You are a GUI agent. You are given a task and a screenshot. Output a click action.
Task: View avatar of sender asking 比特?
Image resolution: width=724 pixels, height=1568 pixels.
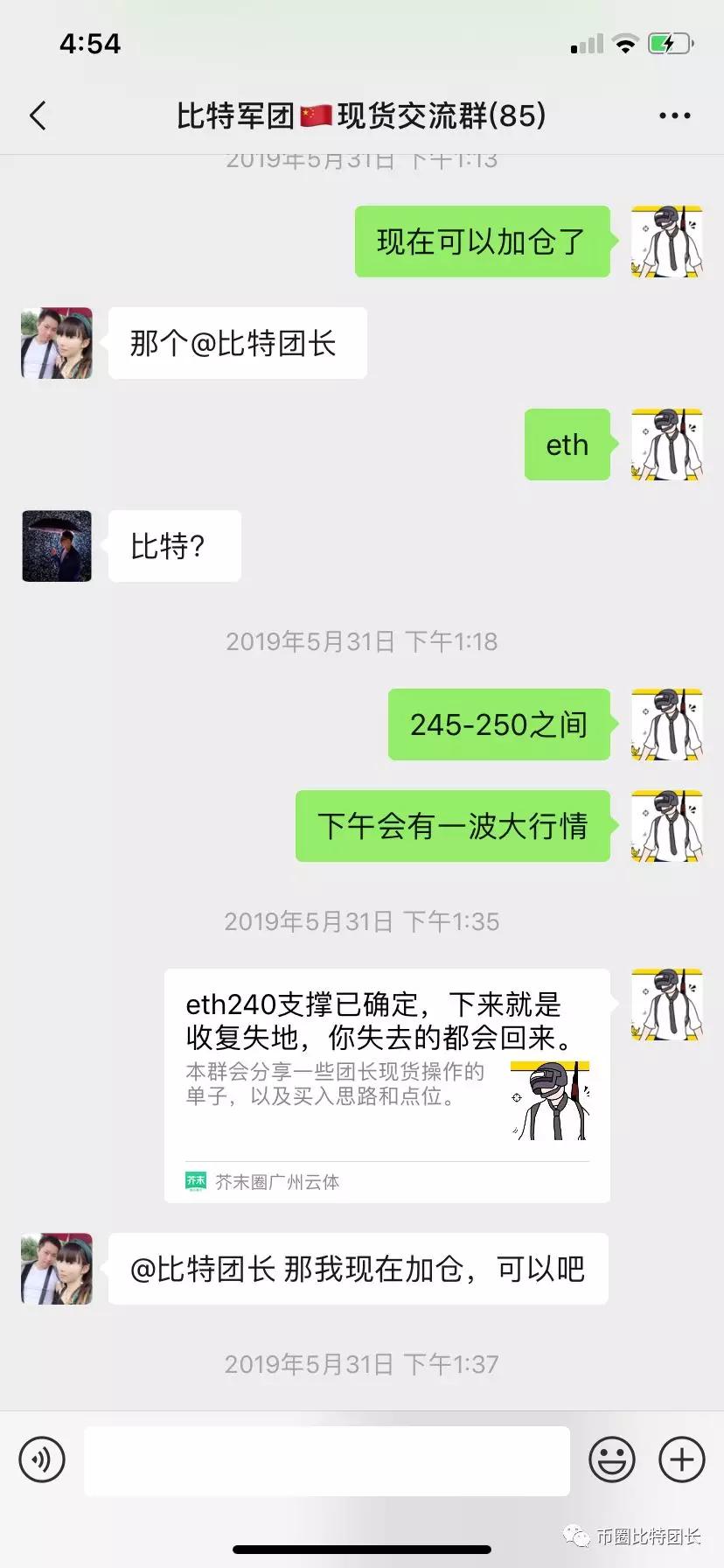pos(57,546)
